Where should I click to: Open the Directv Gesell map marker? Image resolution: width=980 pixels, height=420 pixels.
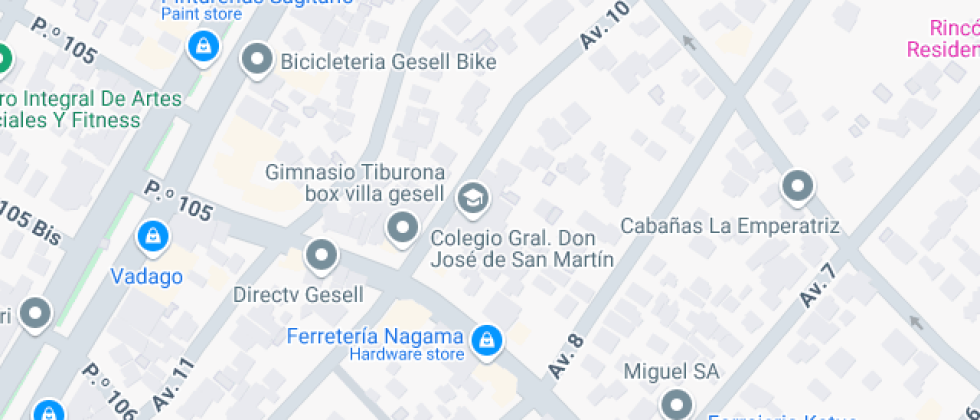coord(321,256)
